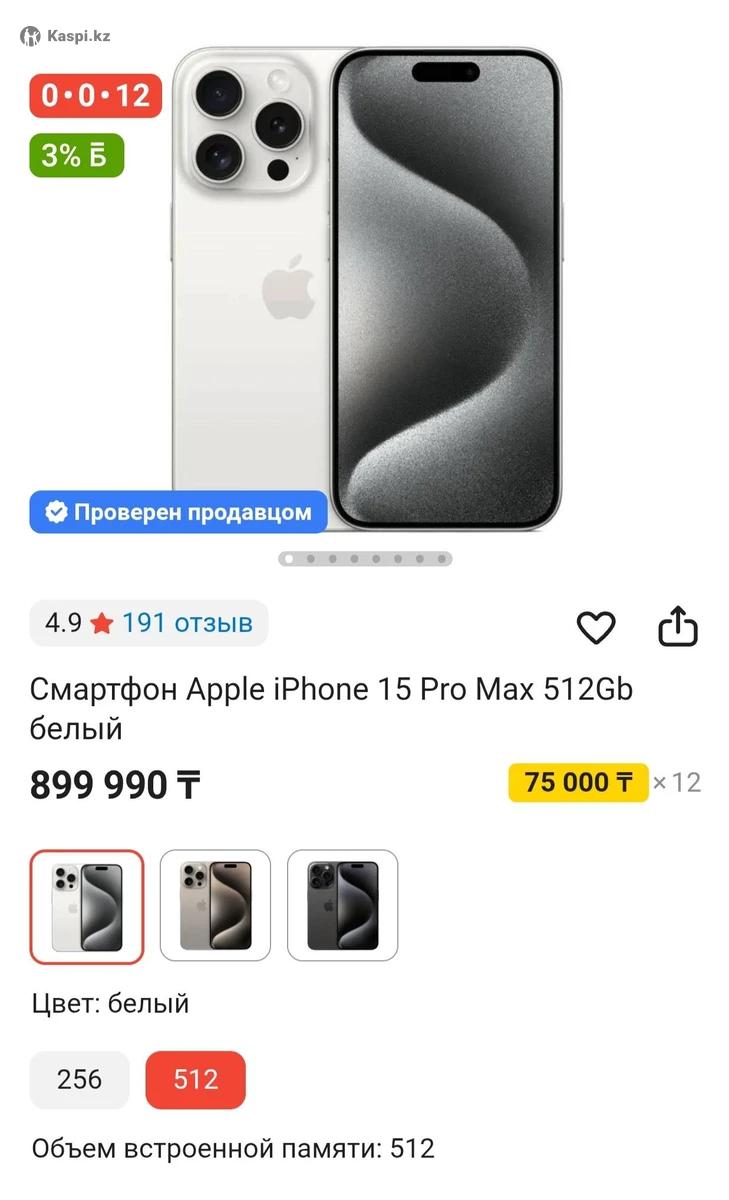The height and width of the screenshot is (1200, 729).
Task: Add this iPhone to favorites with the heart
Action: (x=596, y=627)
